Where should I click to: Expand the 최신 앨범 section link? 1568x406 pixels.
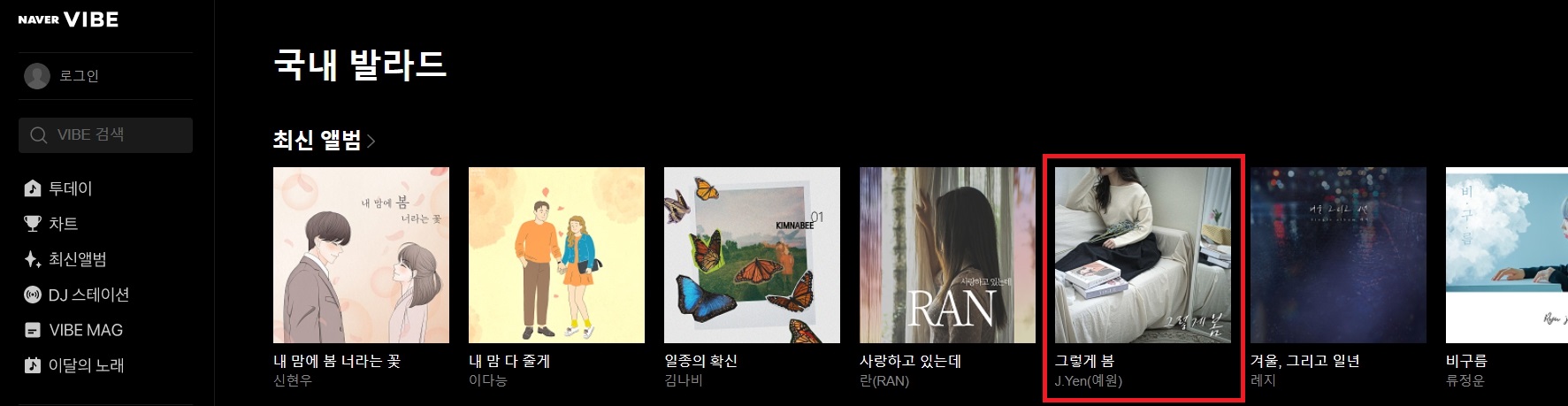coord(324,141)
